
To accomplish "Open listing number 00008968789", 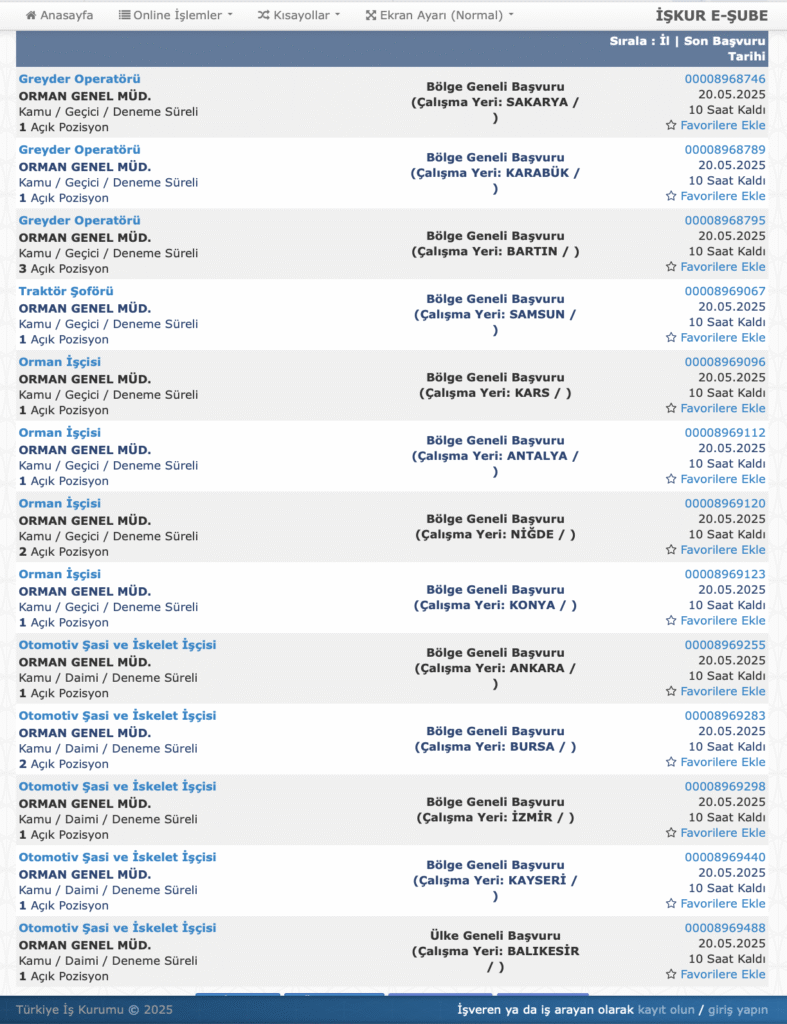I will (725, 150).
